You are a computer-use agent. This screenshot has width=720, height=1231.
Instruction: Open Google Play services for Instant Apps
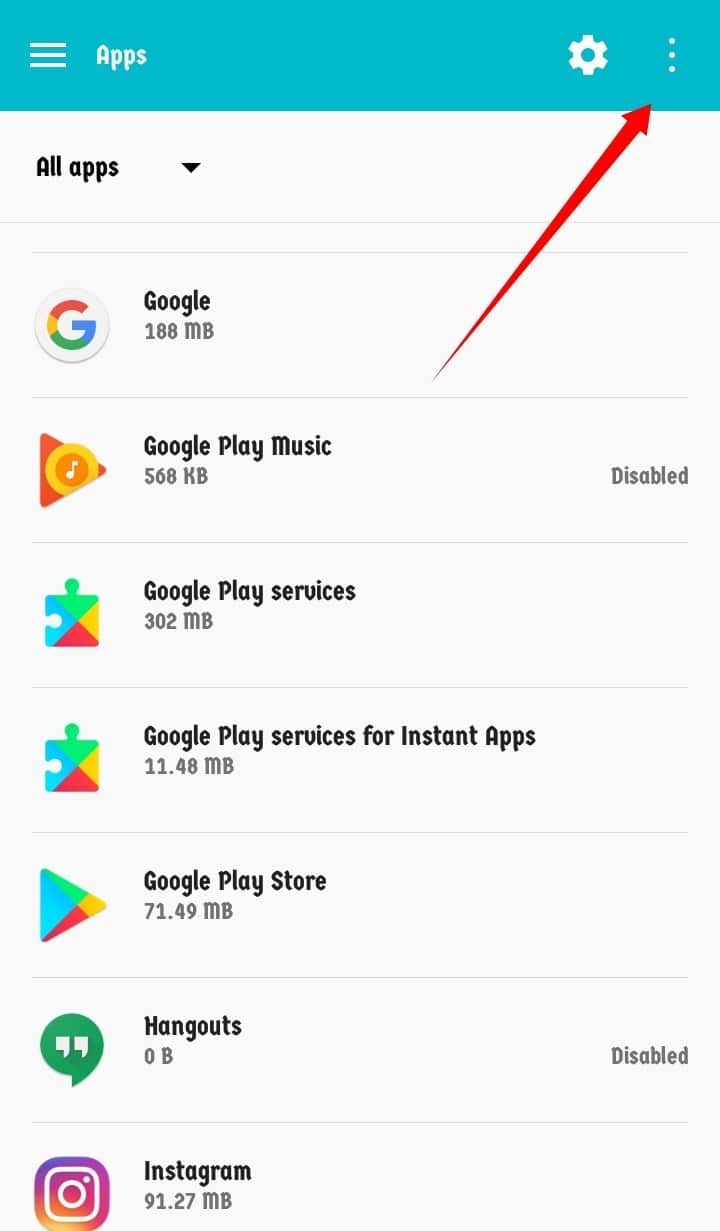[360, 760]
